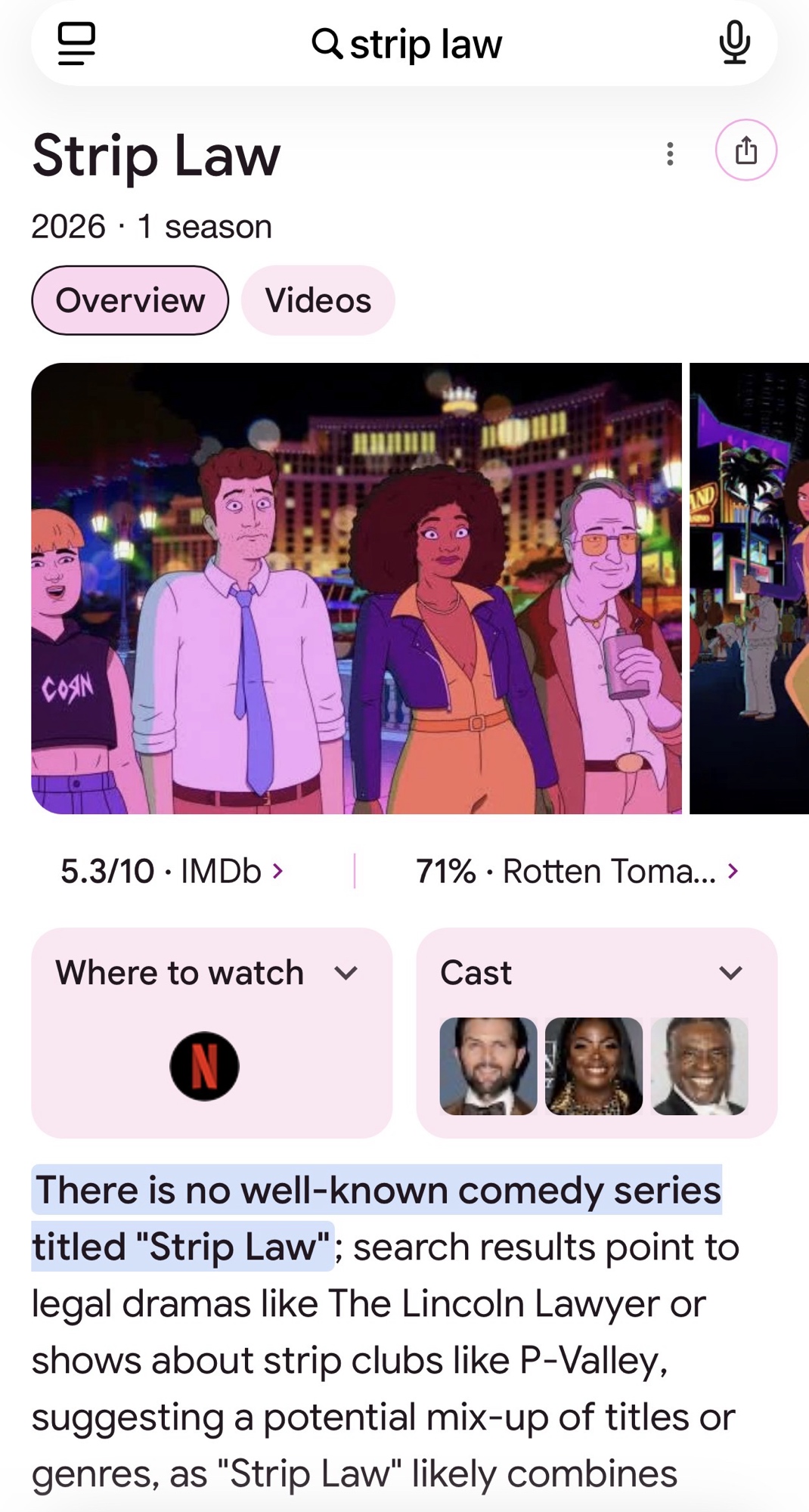Start voice search with the microphone
This screenshot has width=809, height=1512.
[733, 44]
